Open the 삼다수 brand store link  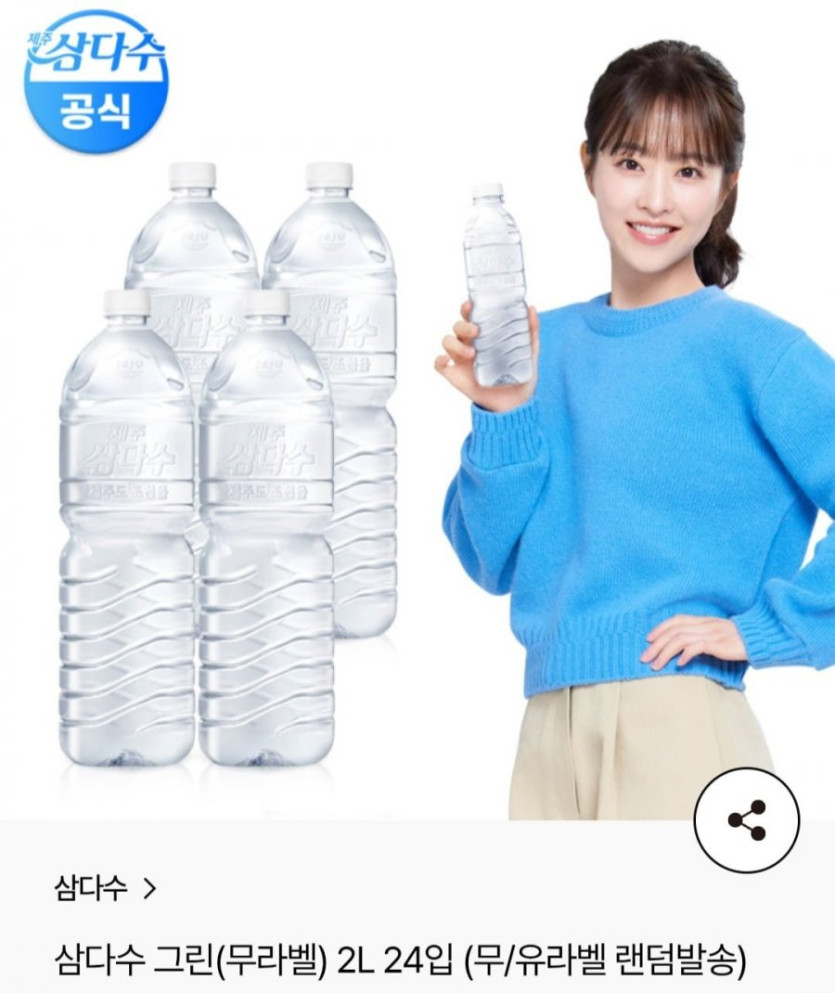click(x=105, y=887)
